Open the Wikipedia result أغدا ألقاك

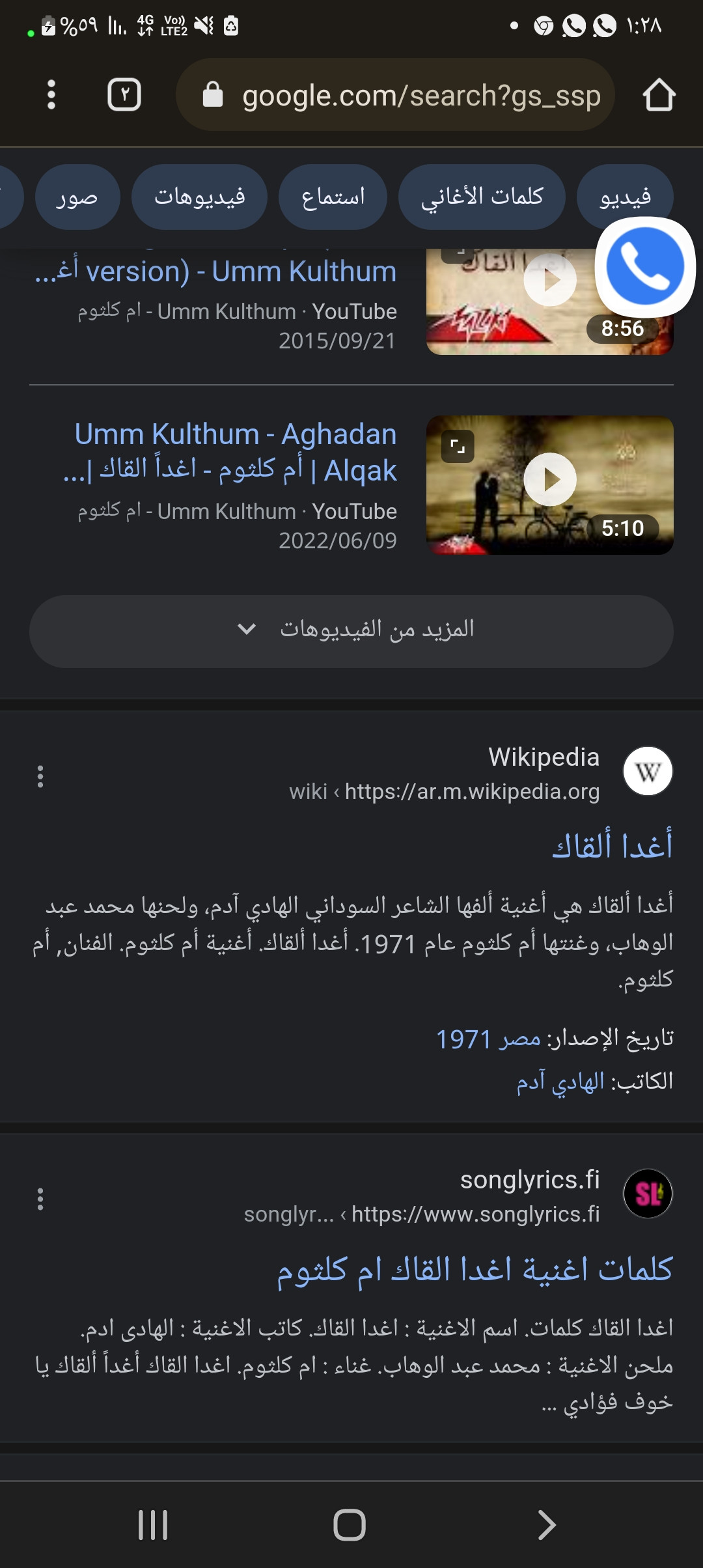coord(612,846)
